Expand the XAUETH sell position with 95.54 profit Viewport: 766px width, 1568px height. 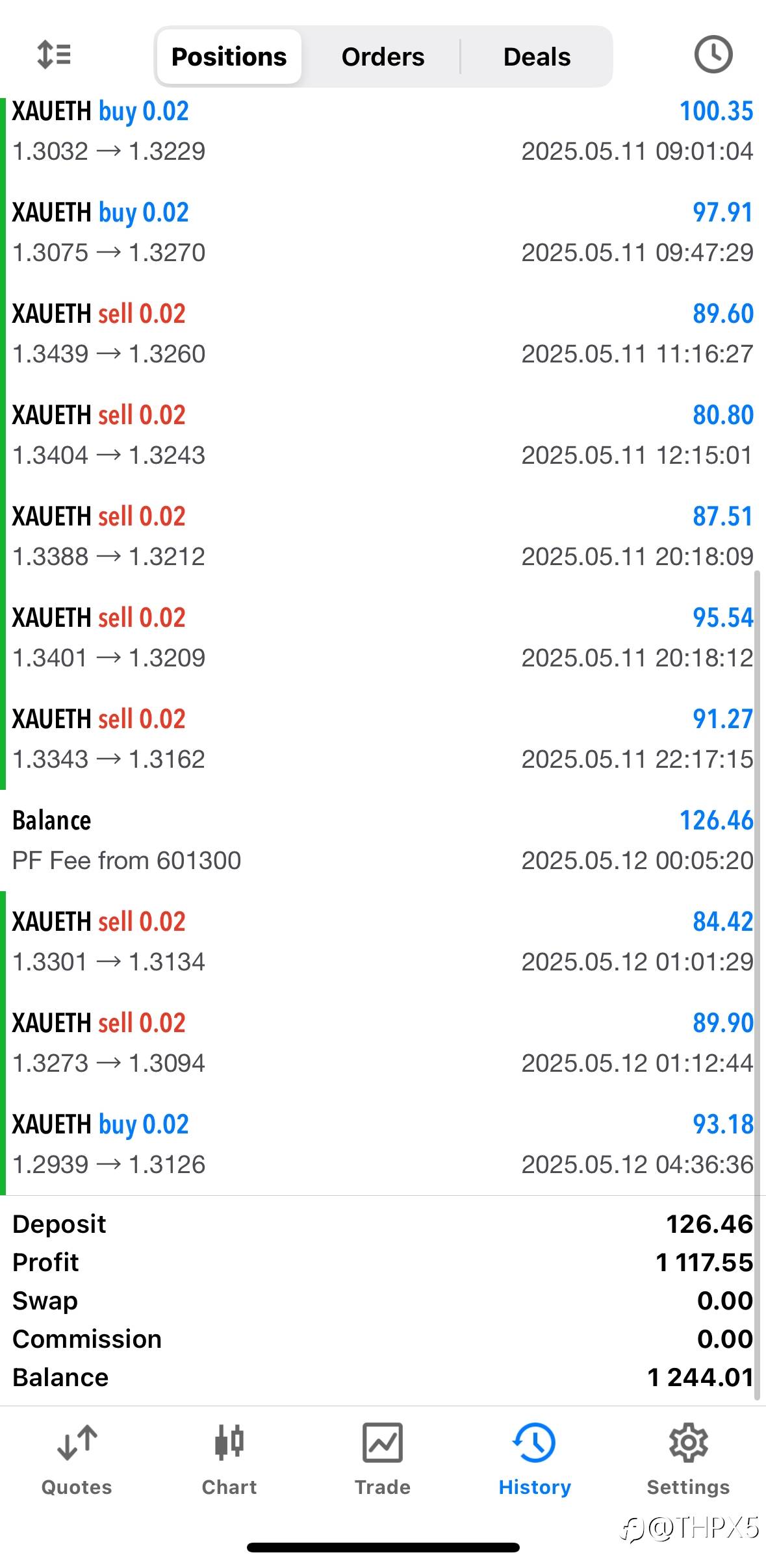383,638
